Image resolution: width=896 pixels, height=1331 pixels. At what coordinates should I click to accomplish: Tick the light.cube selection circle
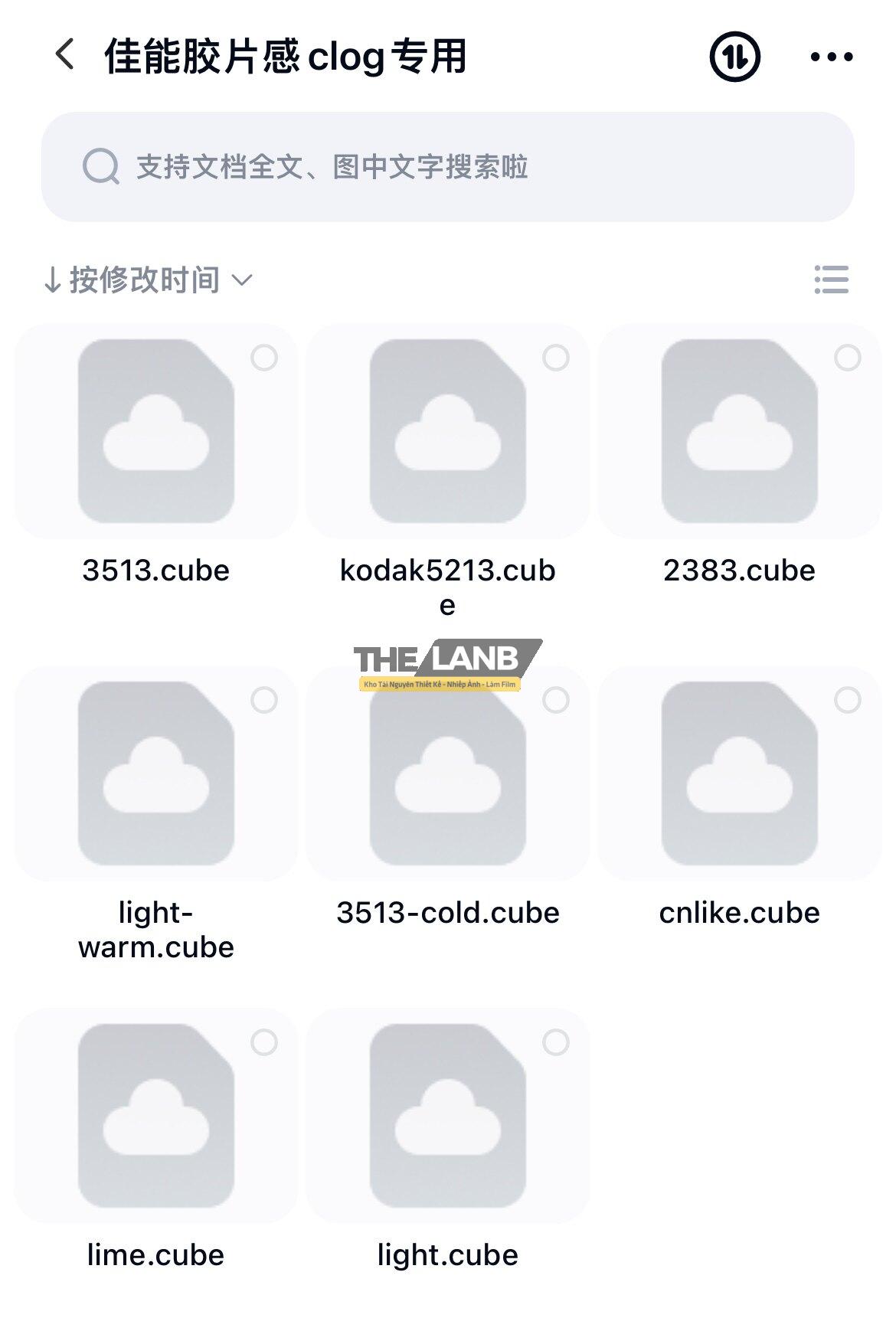(x=556, y=1042)
